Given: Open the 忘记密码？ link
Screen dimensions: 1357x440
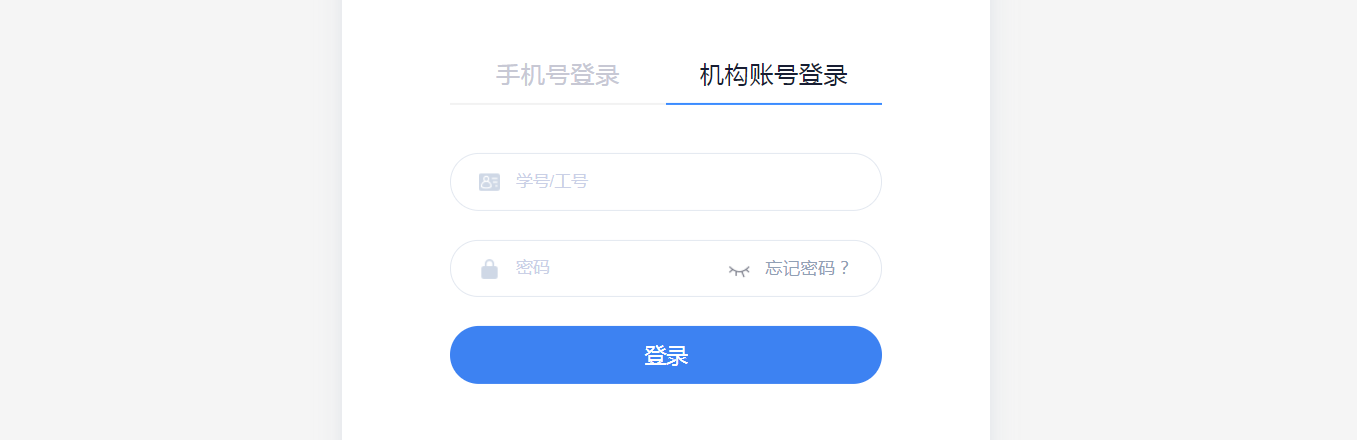Looking at the screenshot, I should 807,268.
